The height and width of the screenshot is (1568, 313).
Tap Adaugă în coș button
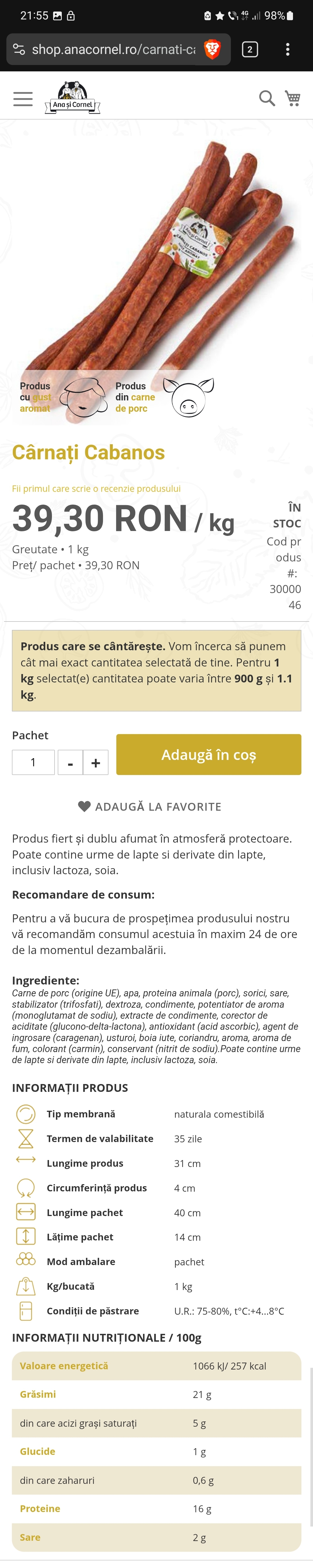click(208, 754)
